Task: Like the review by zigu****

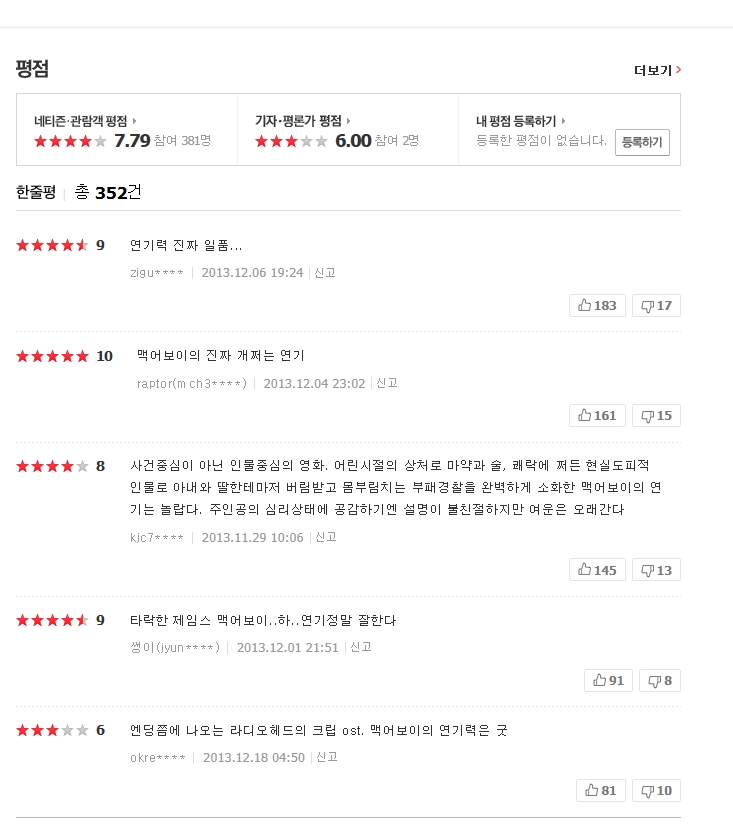Action: (x=597, y=305)
